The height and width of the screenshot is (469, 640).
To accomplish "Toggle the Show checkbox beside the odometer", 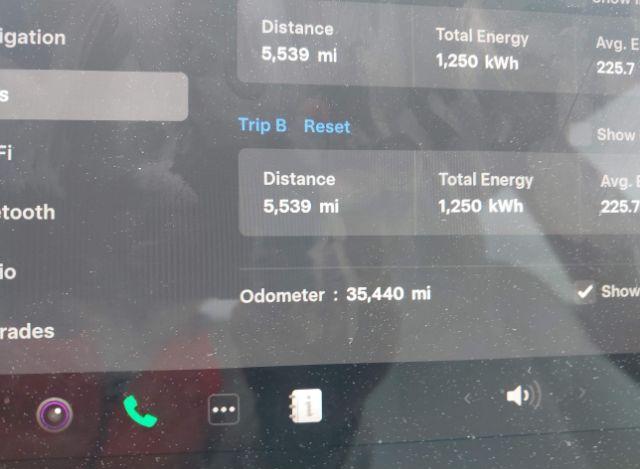I will coord(586,292).
